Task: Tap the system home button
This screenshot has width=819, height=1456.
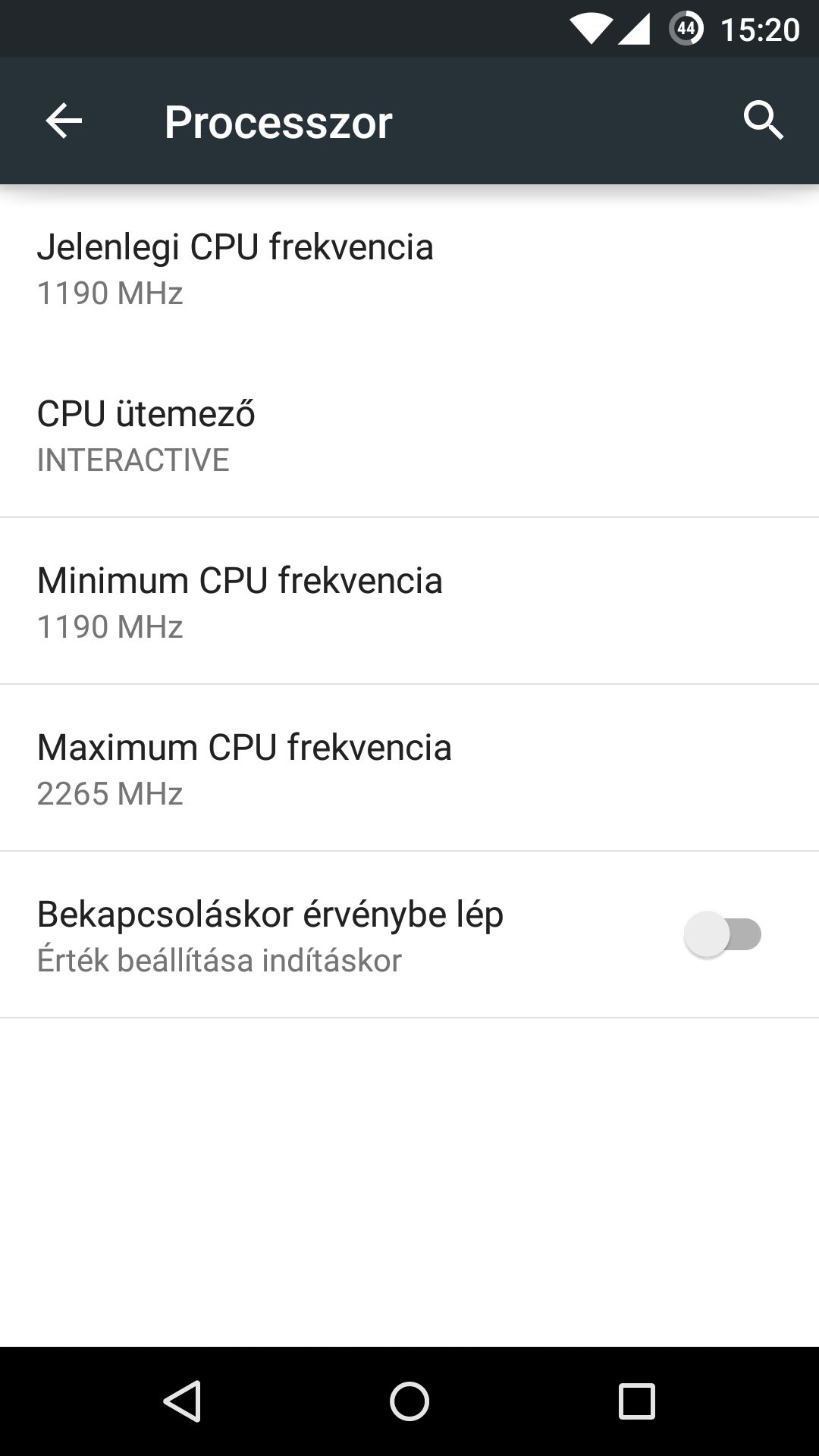Action: (409, 1401)
